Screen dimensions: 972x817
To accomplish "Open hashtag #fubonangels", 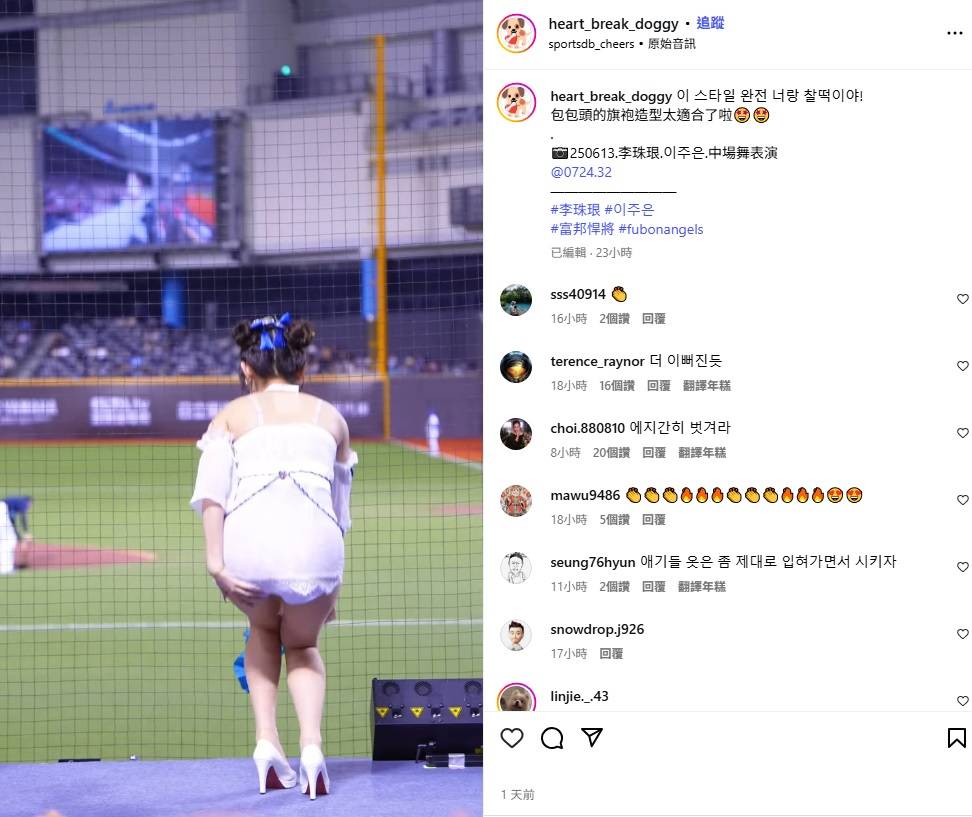I will pos(660,229).
